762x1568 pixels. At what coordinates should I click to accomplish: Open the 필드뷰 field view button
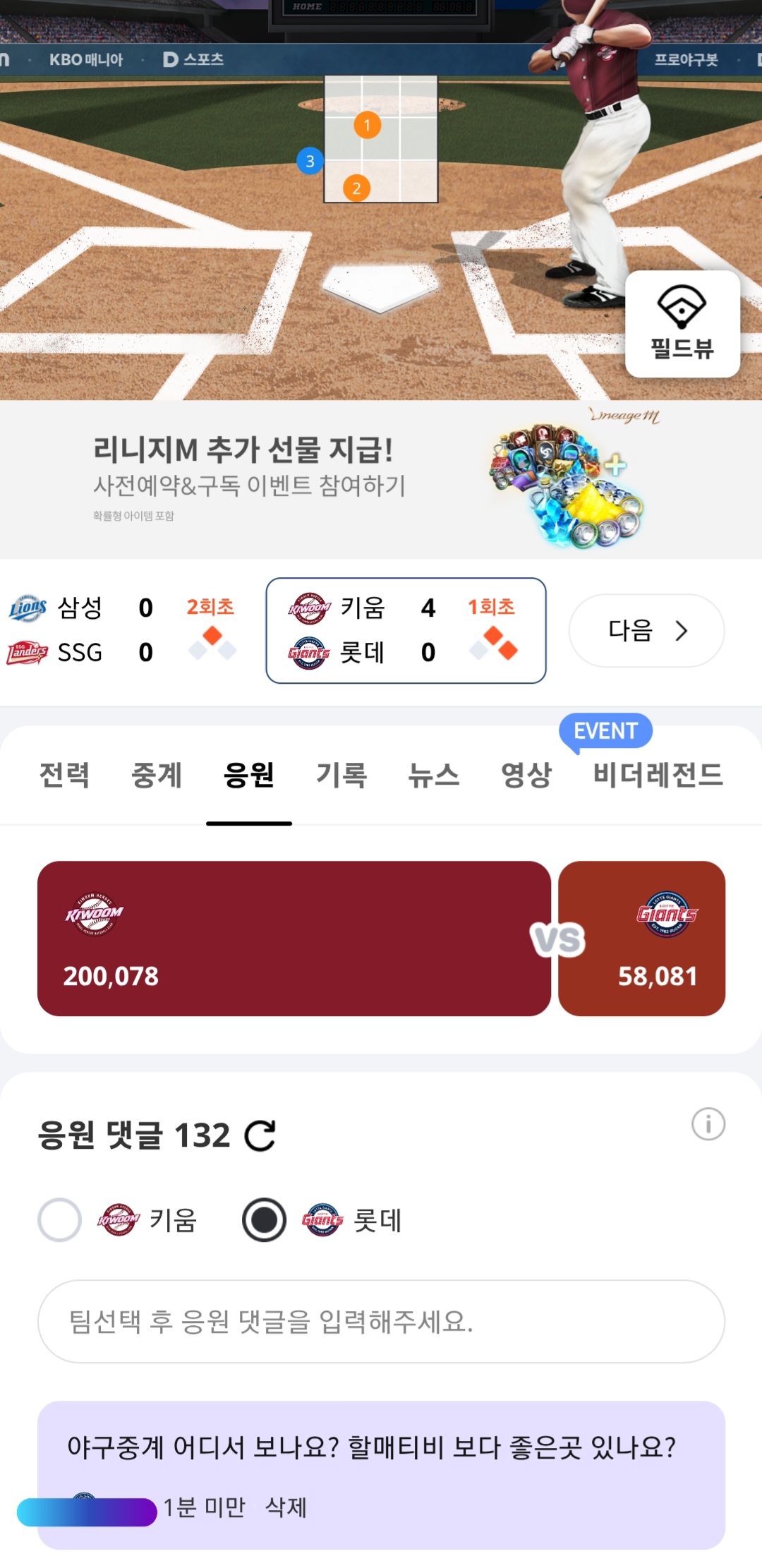coord(682,324)
